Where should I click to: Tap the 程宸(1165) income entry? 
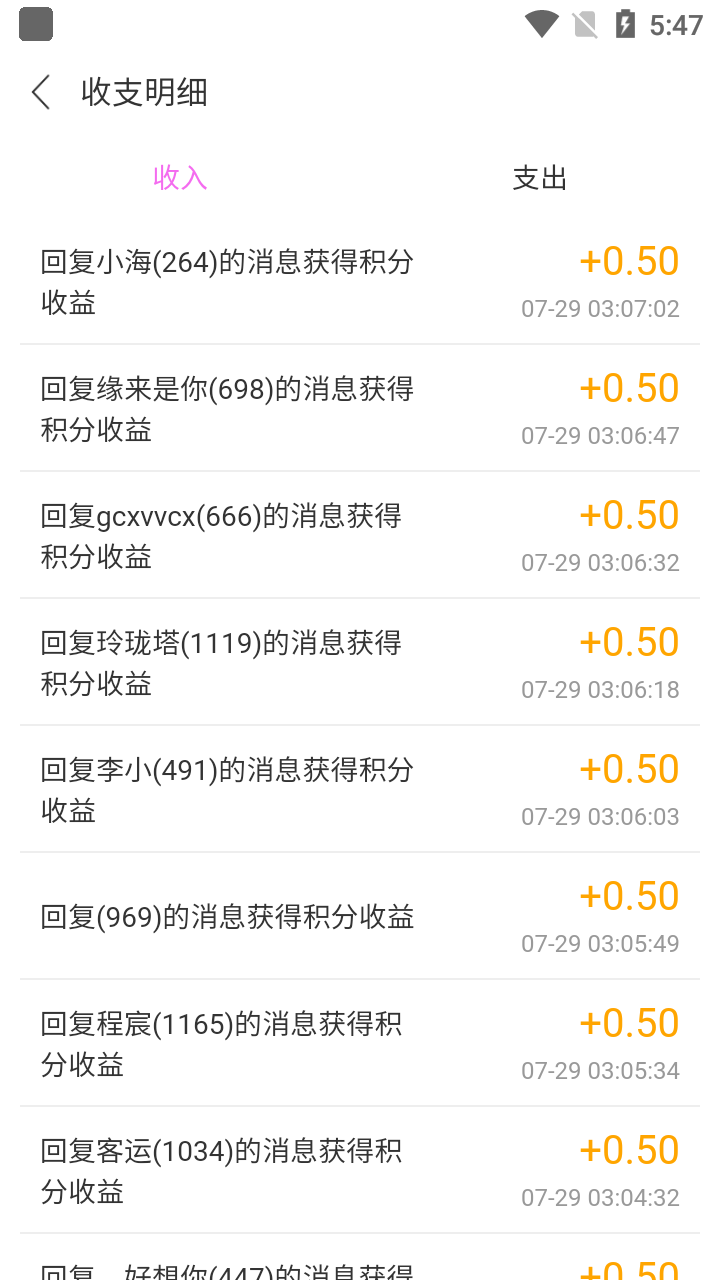(360, 1043)
